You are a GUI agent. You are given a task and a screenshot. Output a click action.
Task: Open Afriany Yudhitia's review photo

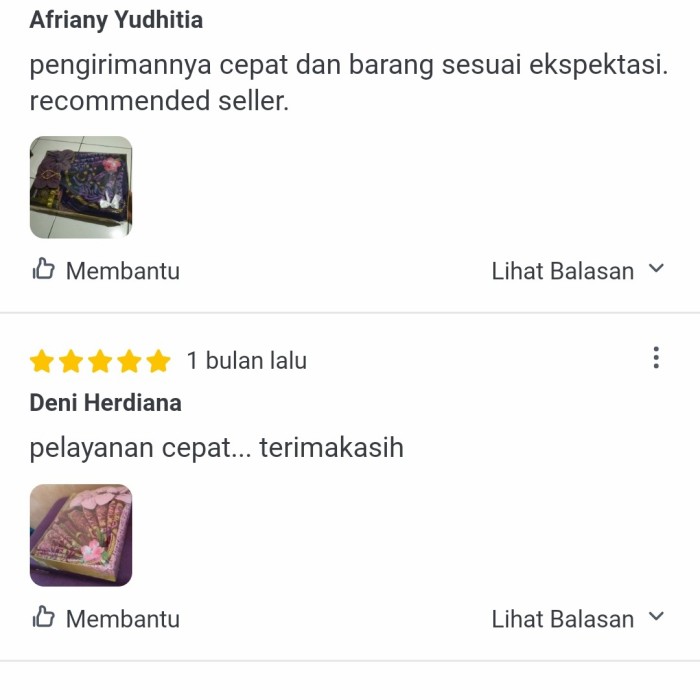[81, 187]
